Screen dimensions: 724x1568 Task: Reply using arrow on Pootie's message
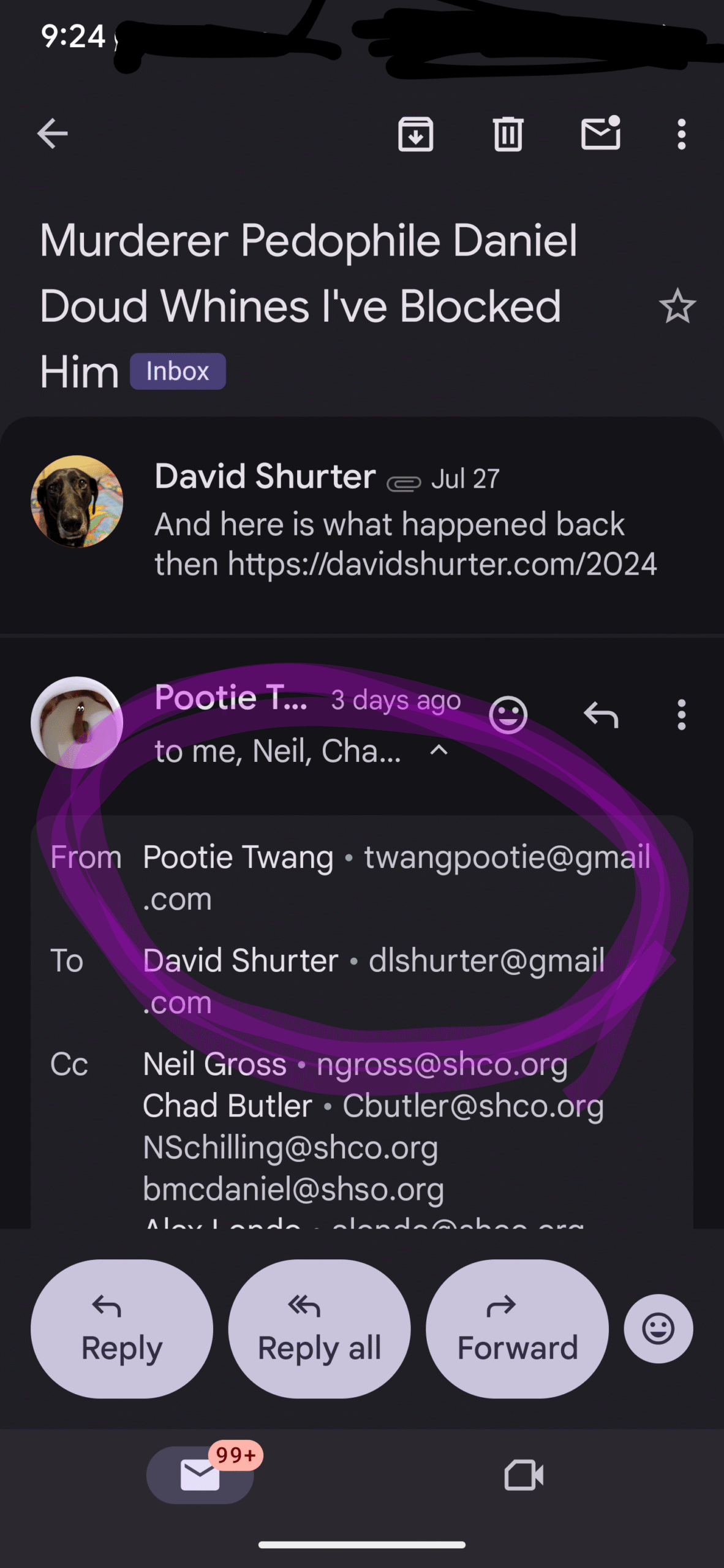click(601, 715)
